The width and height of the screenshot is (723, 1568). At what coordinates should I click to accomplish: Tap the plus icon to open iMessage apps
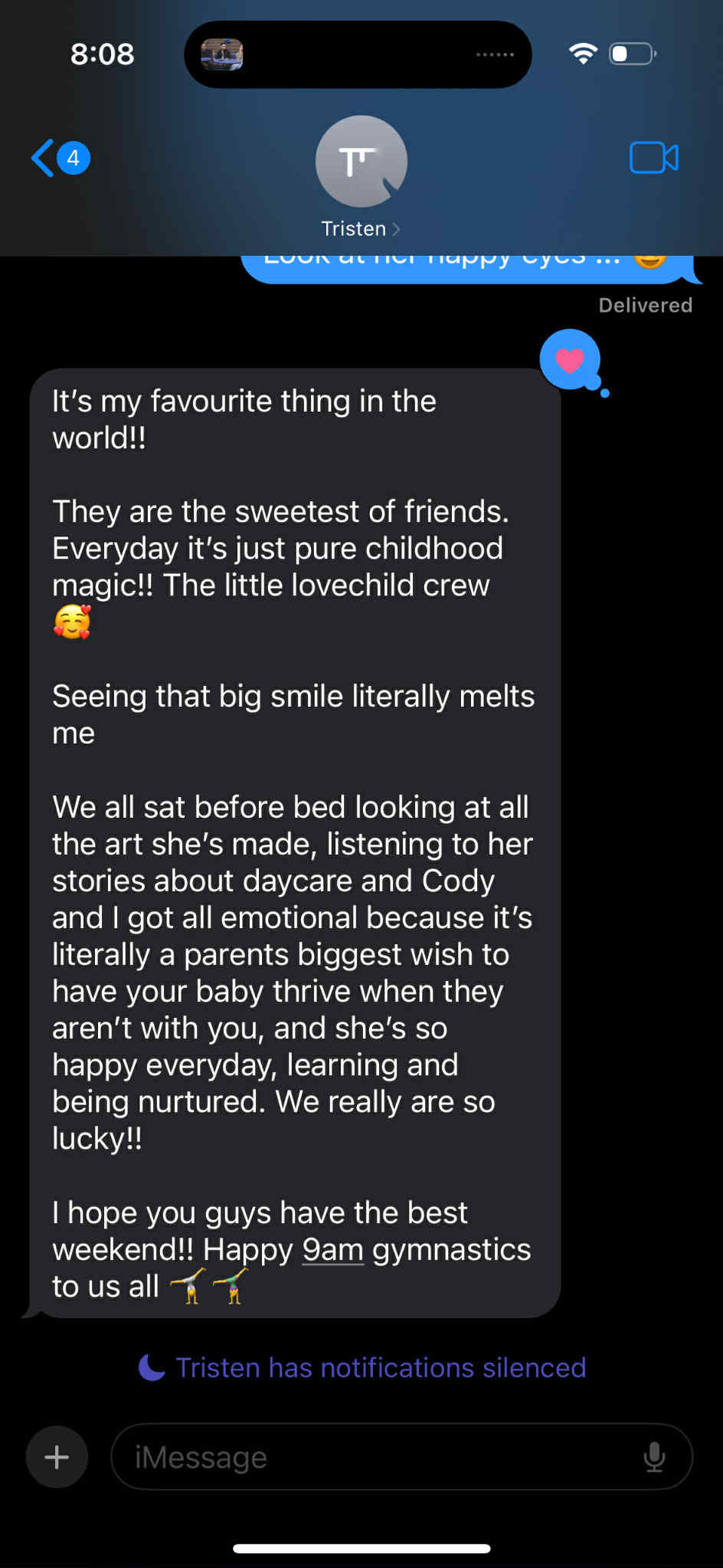pos(57,1457)
